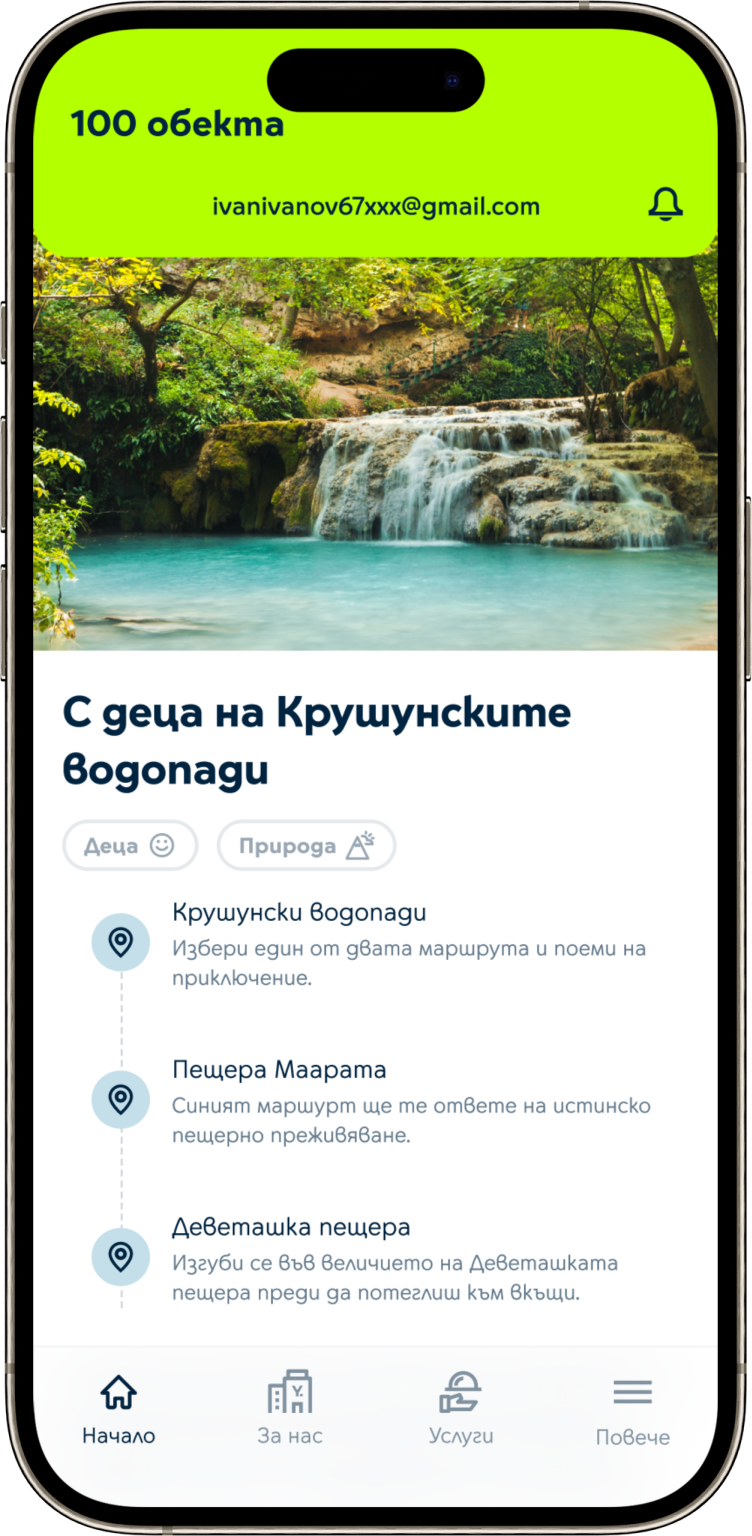The width and height of the screenshot is (752, 1536).
Task: Open the Повече menu tab
Action: 632,1409
